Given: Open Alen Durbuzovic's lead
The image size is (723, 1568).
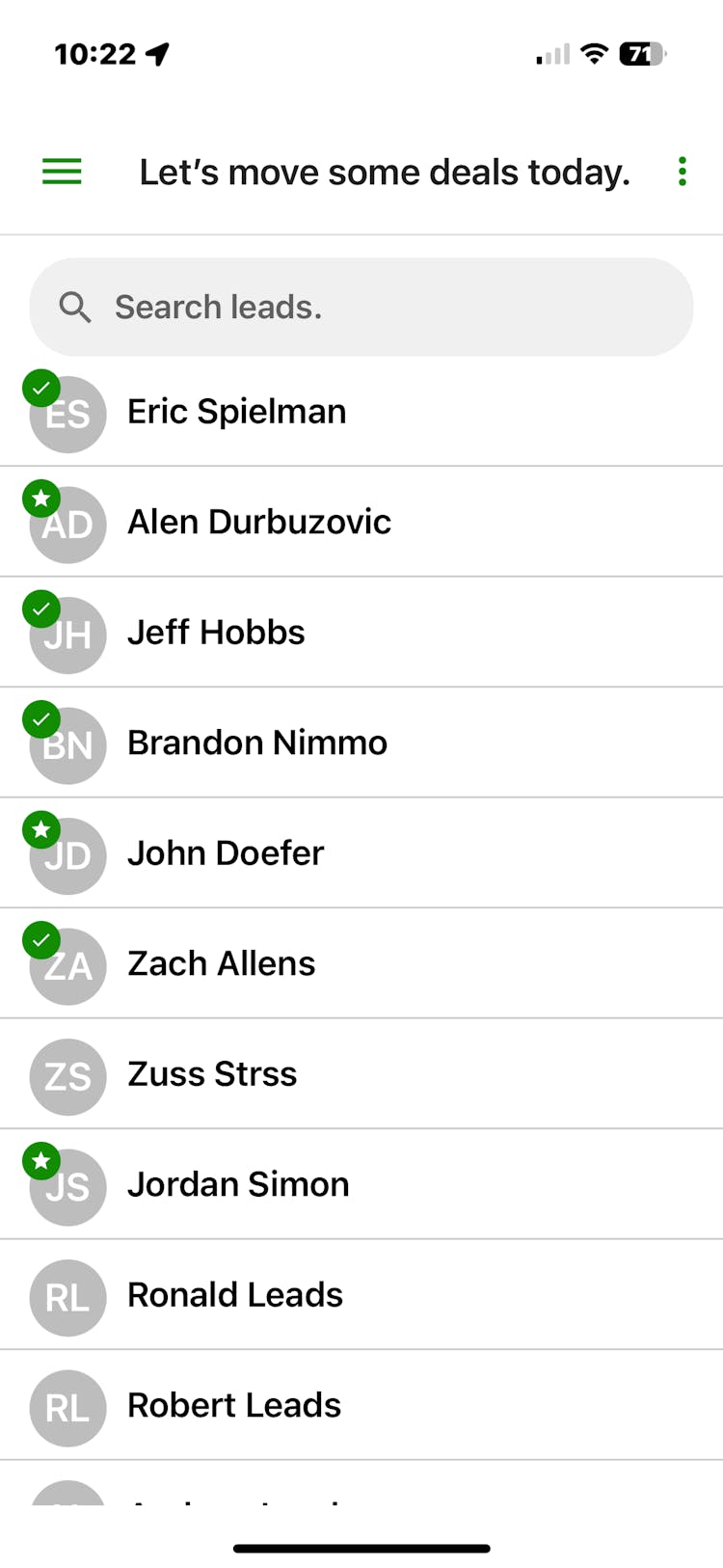Looking at the screenshot, I should coord(259,522).
